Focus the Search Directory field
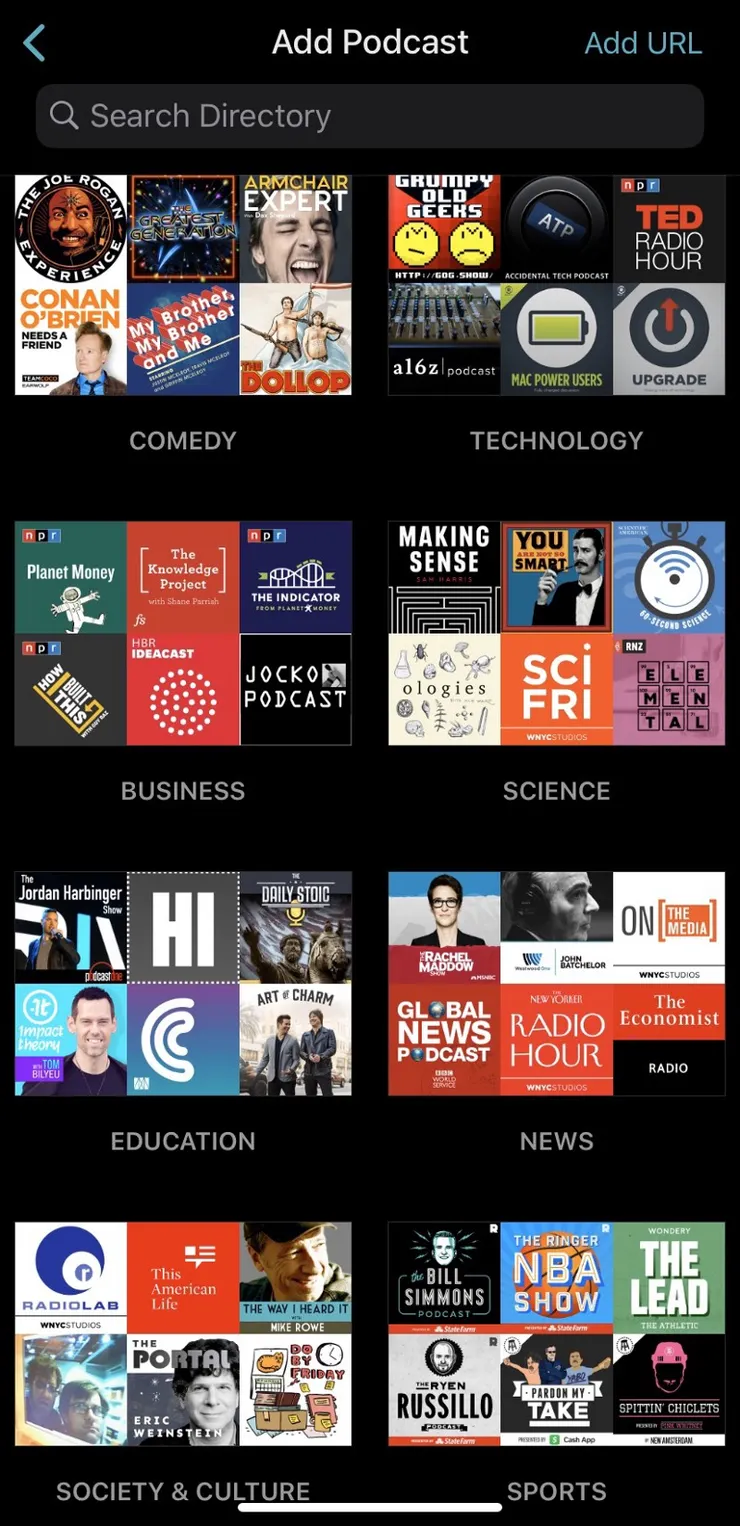Viewport: 740px width, 1526px height. [370, 116]
